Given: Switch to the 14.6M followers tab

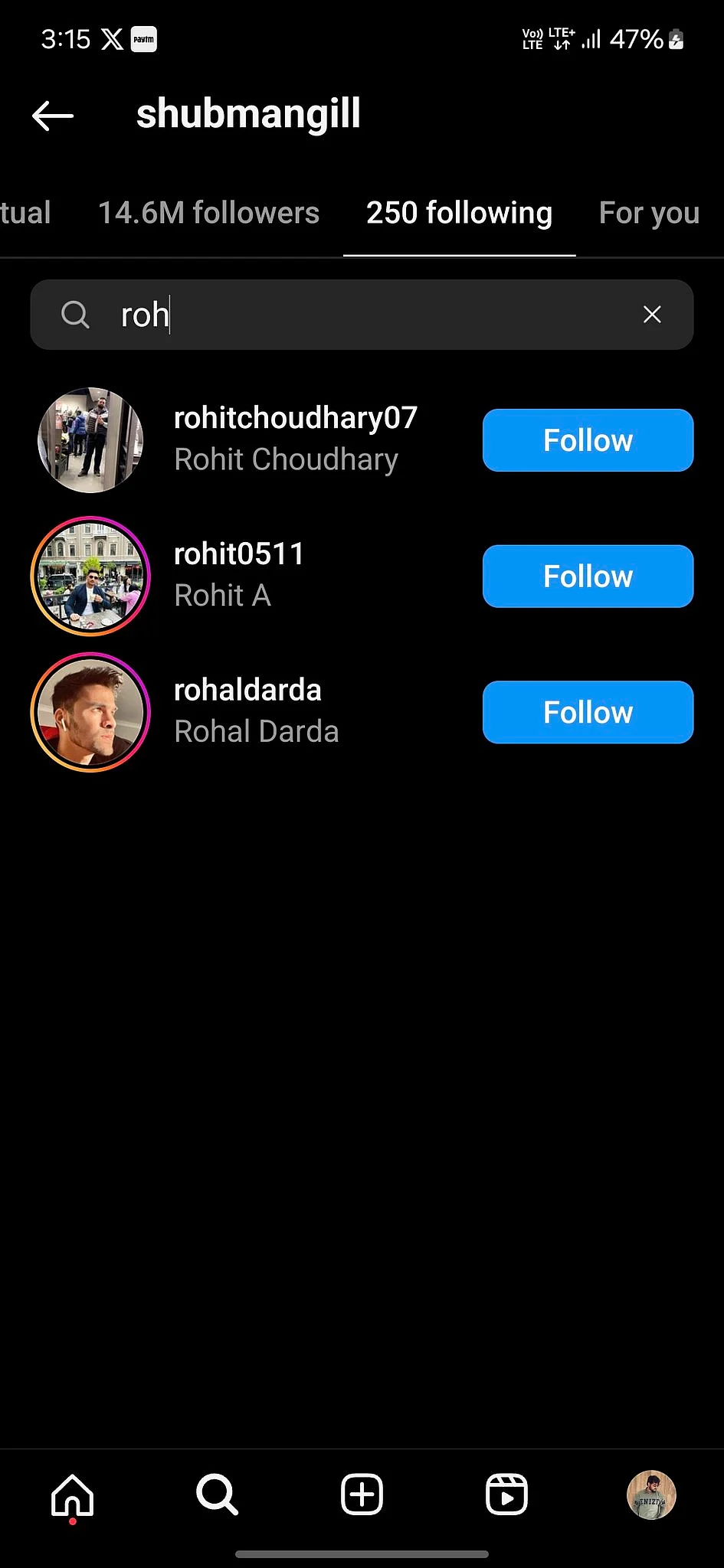Looking at the screenshot, I should (208, 213).
